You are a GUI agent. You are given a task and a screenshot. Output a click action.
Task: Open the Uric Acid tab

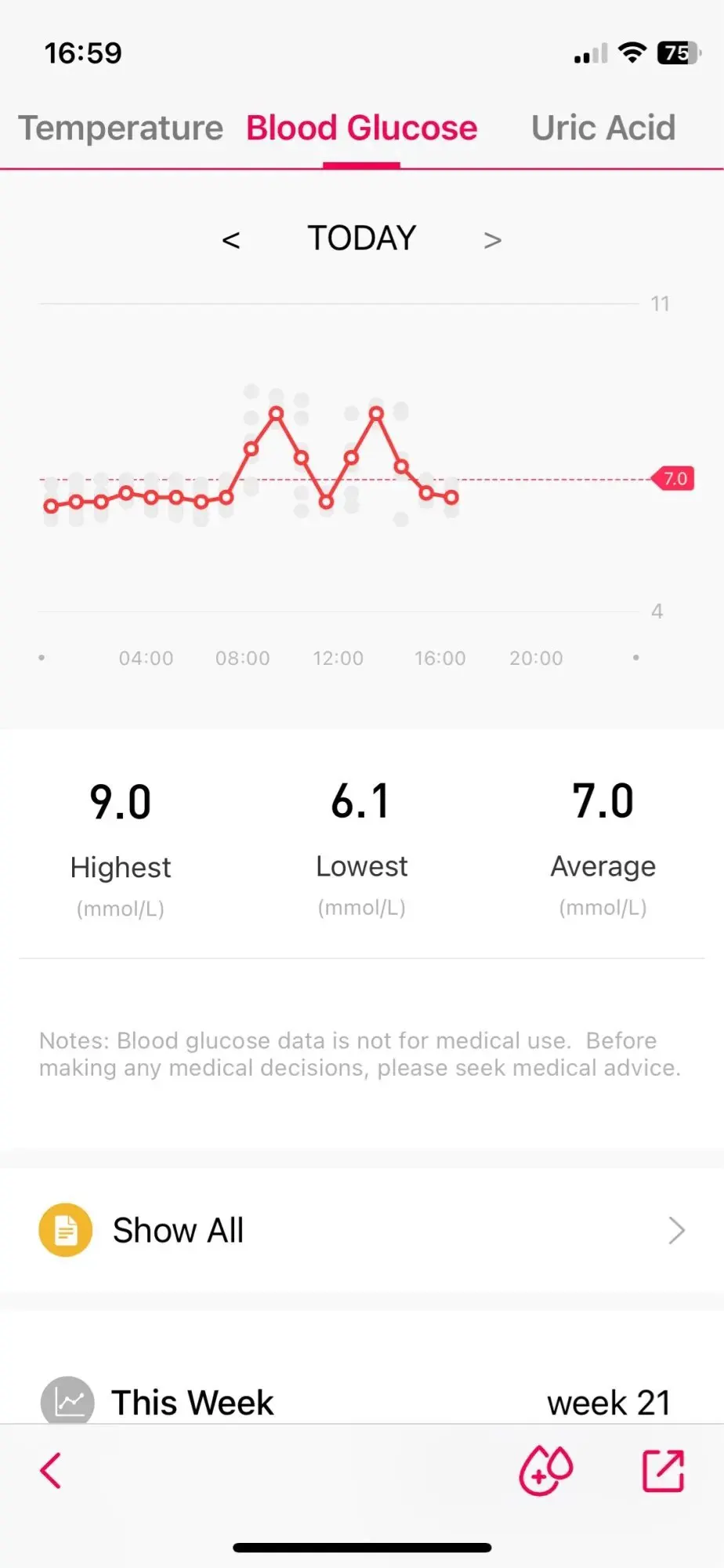pyautogui.click(x=603, y=128)
